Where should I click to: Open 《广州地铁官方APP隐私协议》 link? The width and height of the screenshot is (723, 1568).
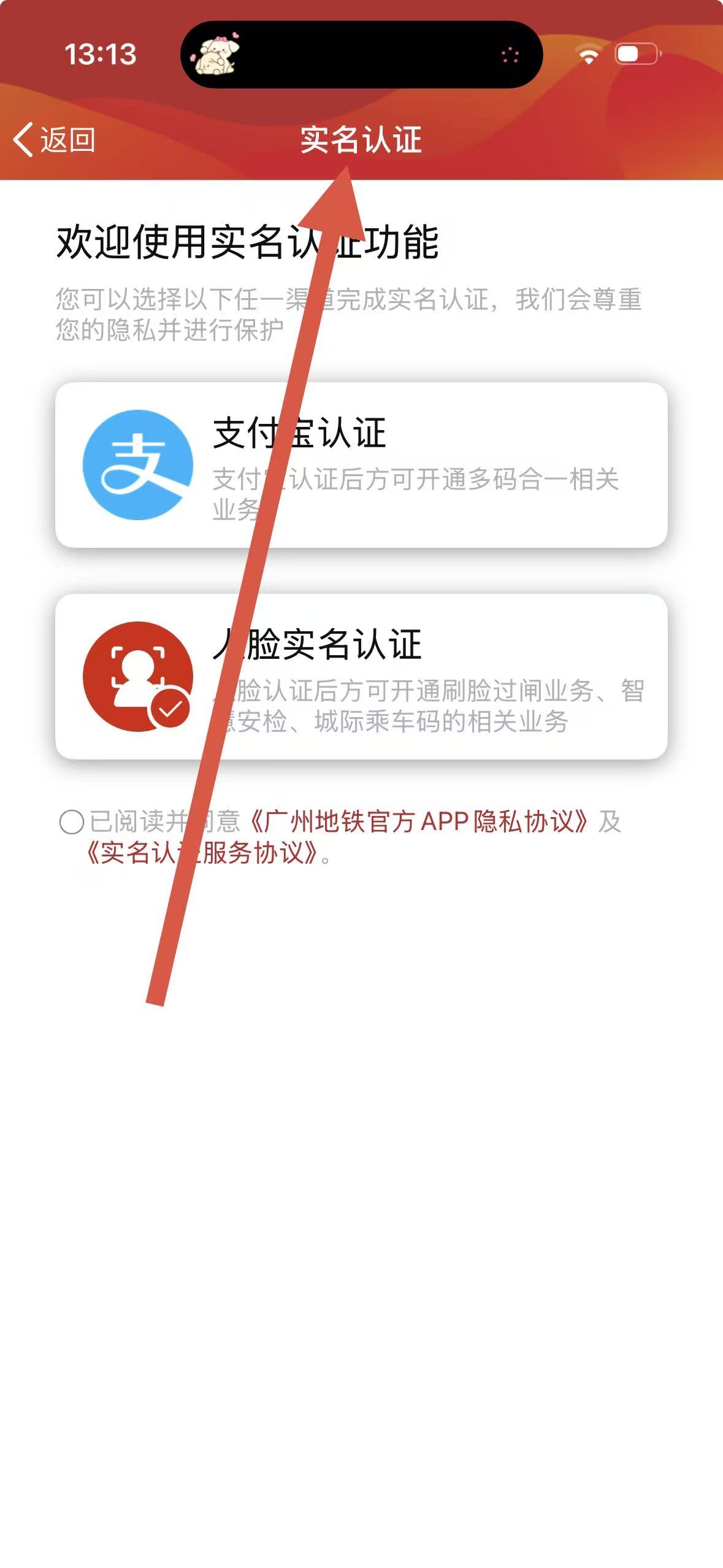click(421, 821)
